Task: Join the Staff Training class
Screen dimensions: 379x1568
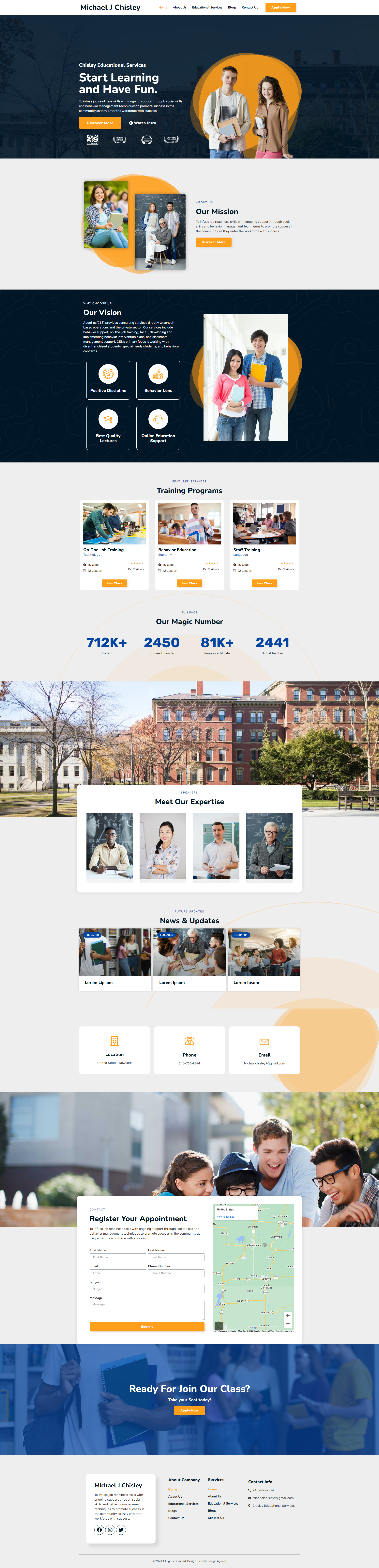Action: (264, 583)
